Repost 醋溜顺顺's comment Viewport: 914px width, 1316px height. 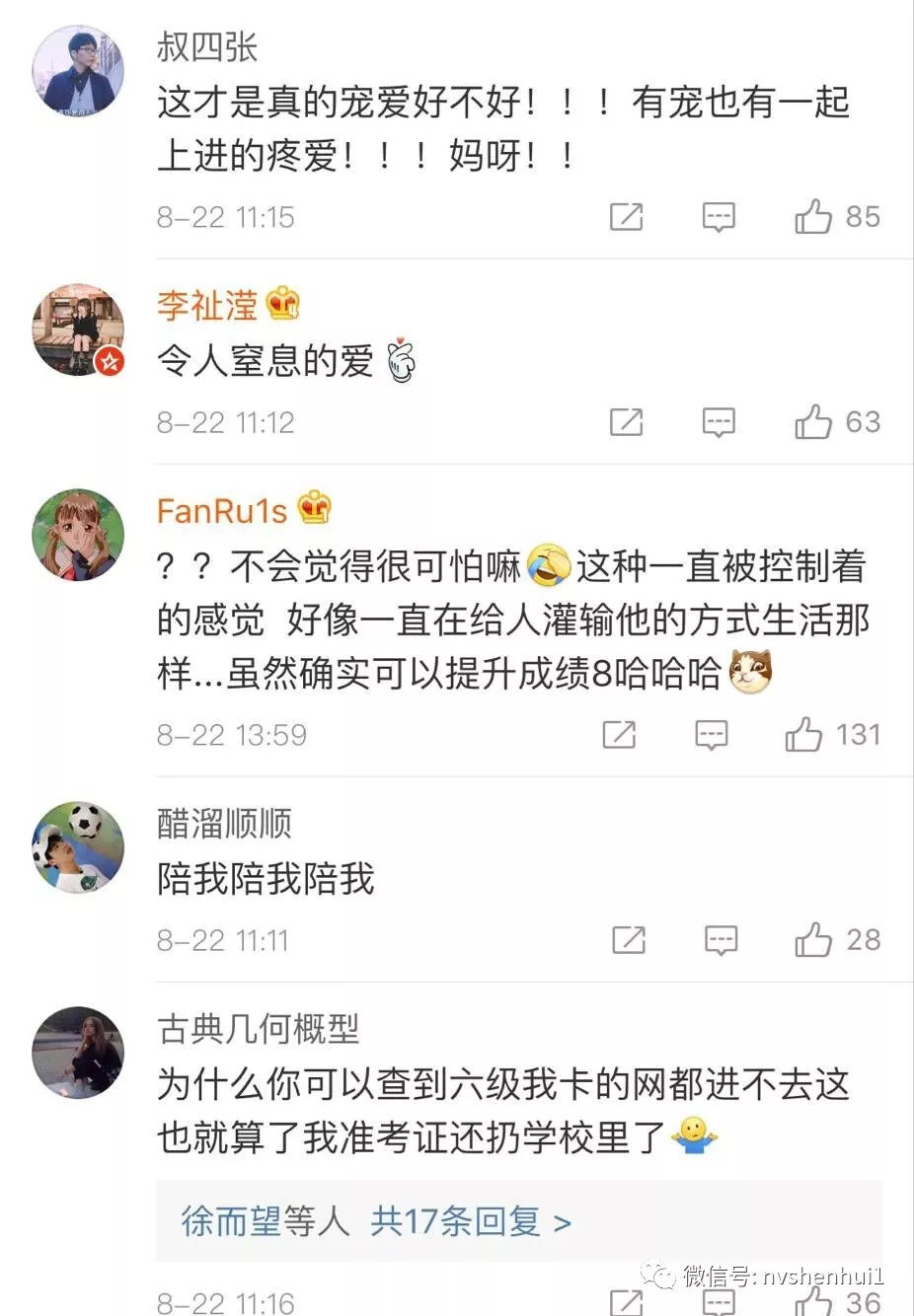(628, 940)
